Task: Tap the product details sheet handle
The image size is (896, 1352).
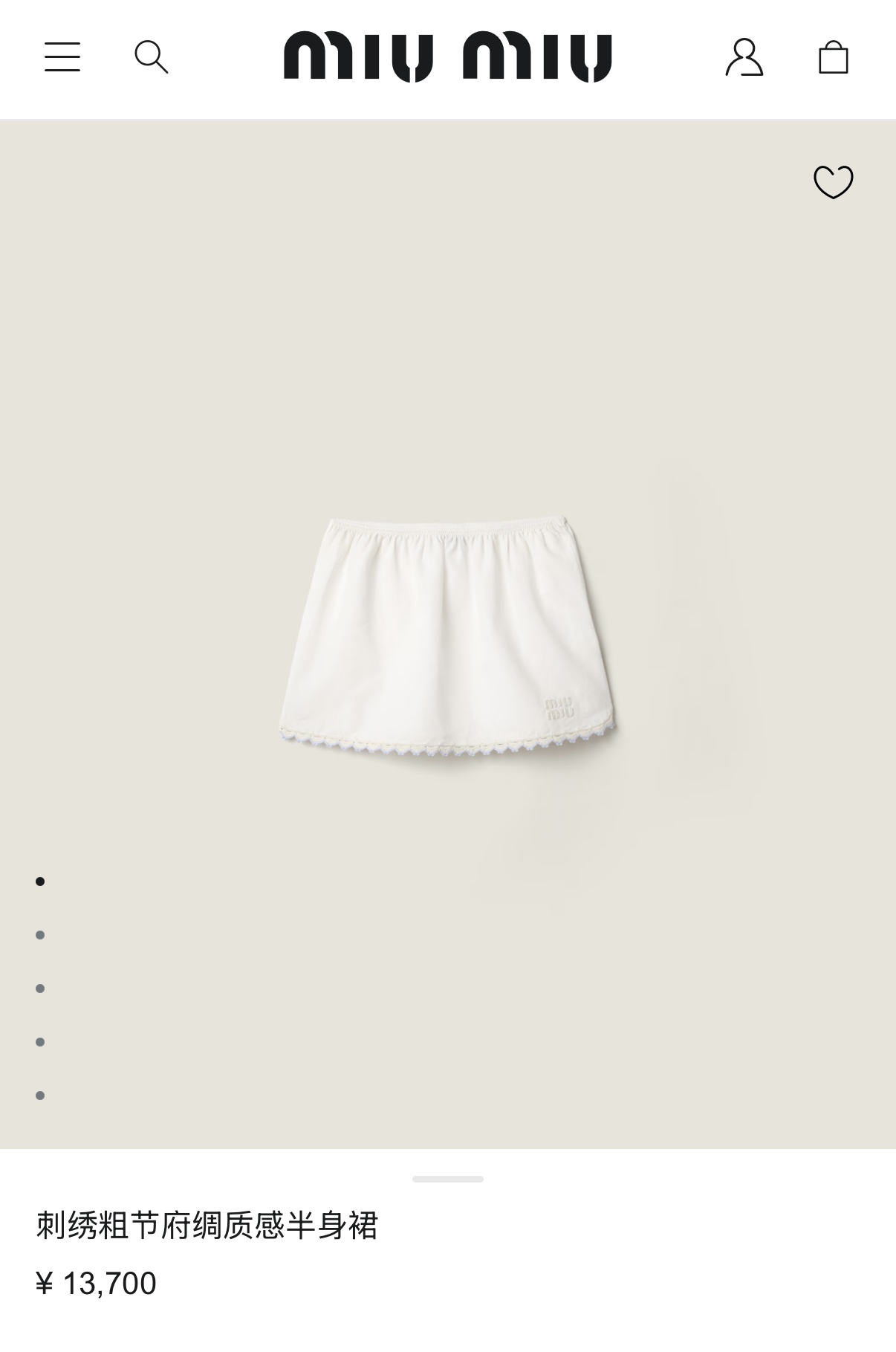Action: (x=448, y=1179)
